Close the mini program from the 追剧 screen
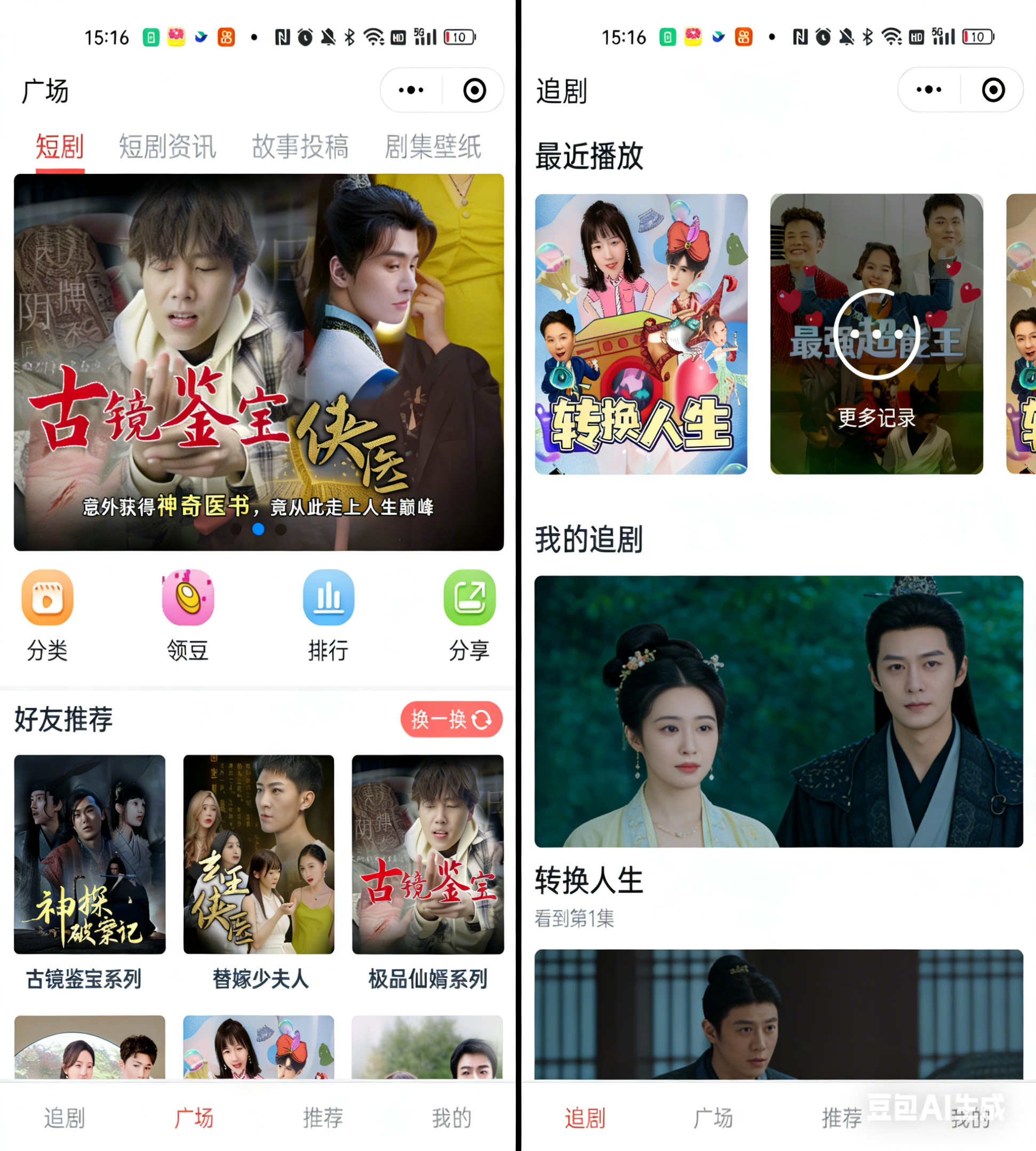The width and height of the screenshot is (1036, 1151). click(993, 90)
